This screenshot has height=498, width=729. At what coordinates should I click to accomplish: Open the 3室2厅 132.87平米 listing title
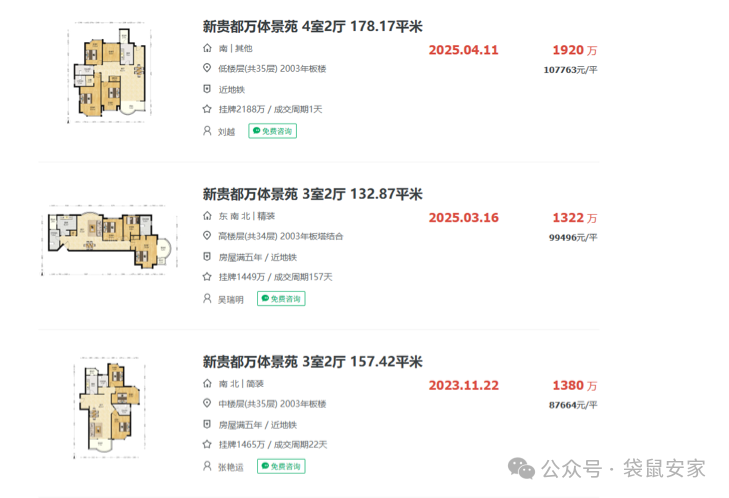[312, 194]
